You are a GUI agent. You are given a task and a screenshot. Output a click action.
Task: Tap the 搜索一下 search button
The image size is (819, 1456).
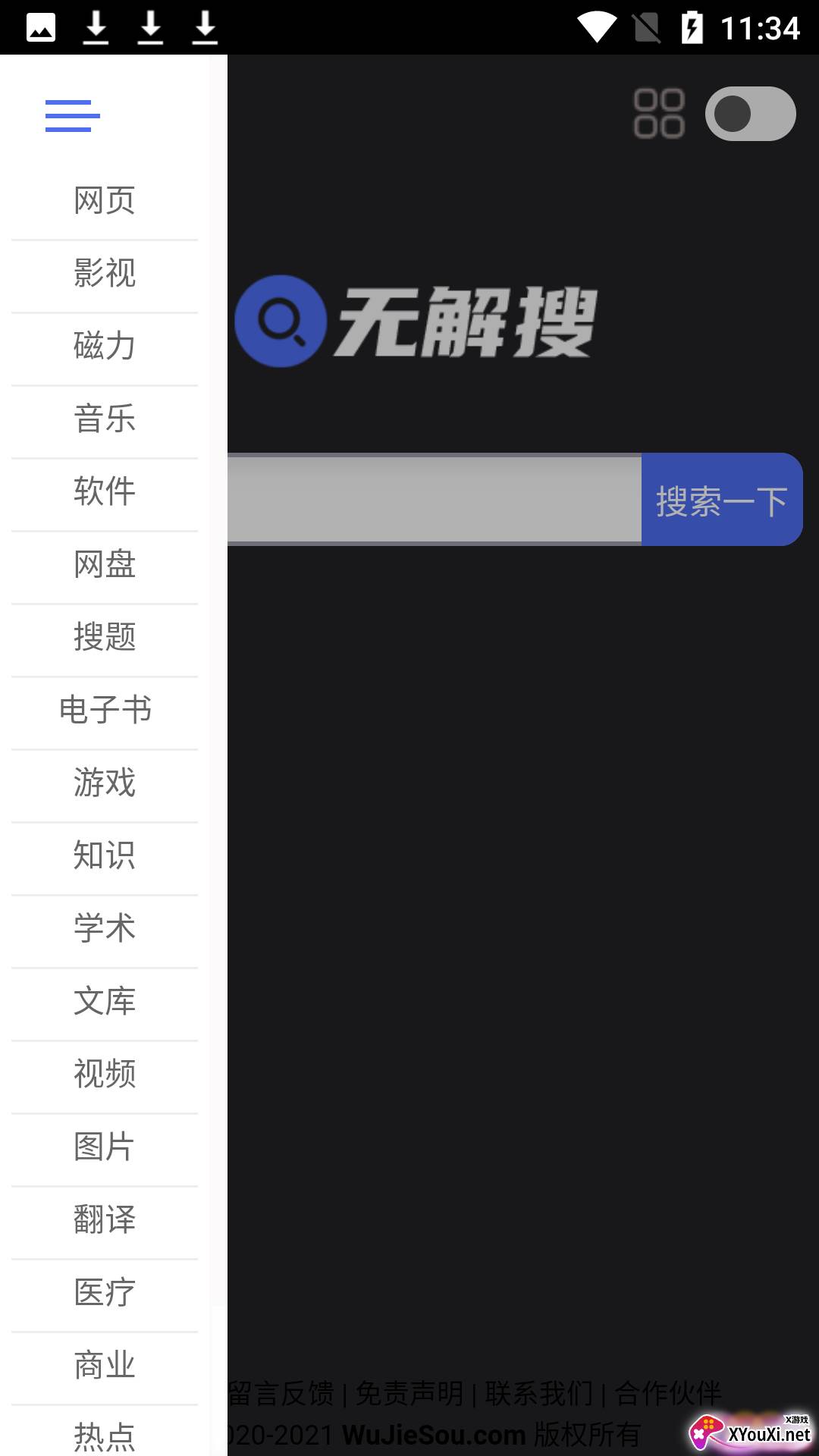click(x=722, y=500)
